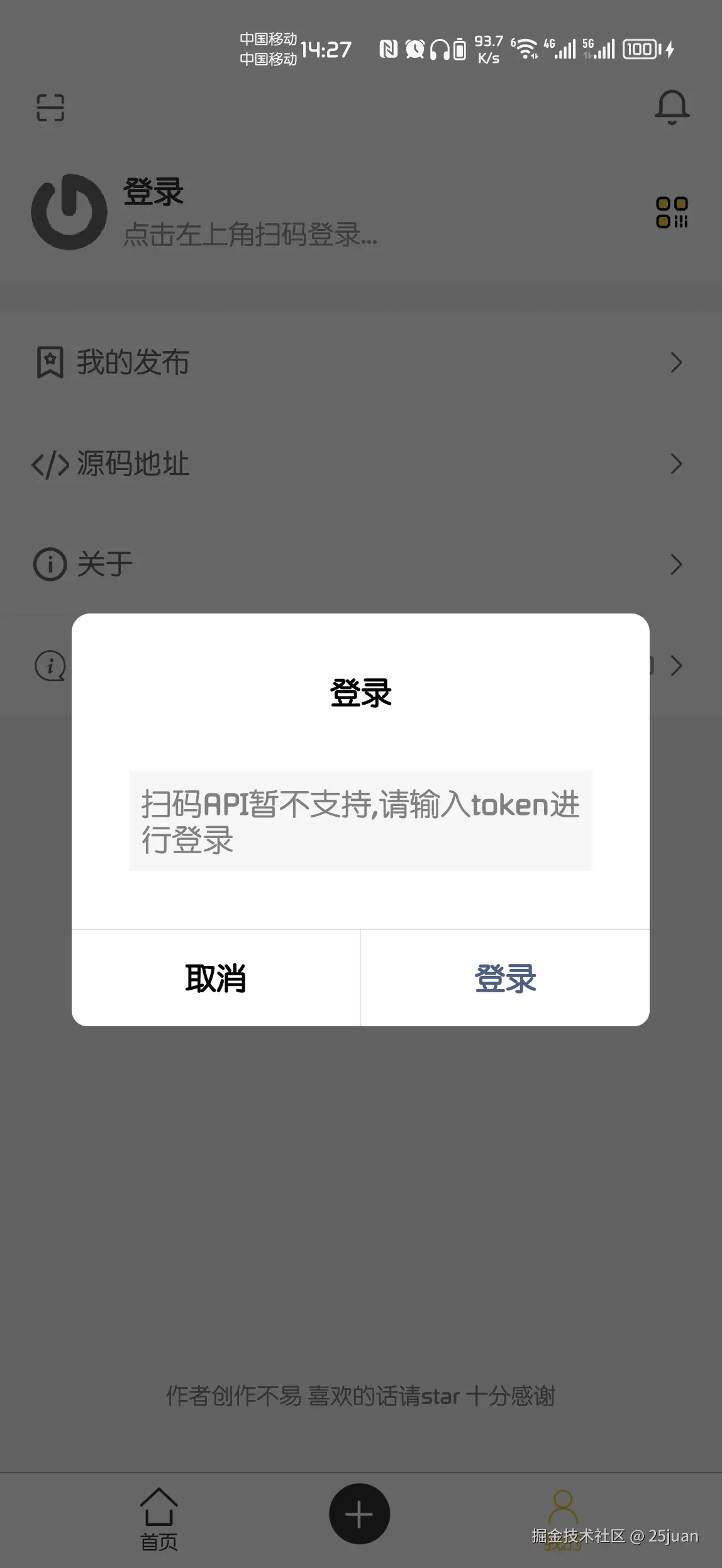Expand 我的发布 using its chevron arrow
Screen dimensions: 722x1568
click(x=675, y=362)
